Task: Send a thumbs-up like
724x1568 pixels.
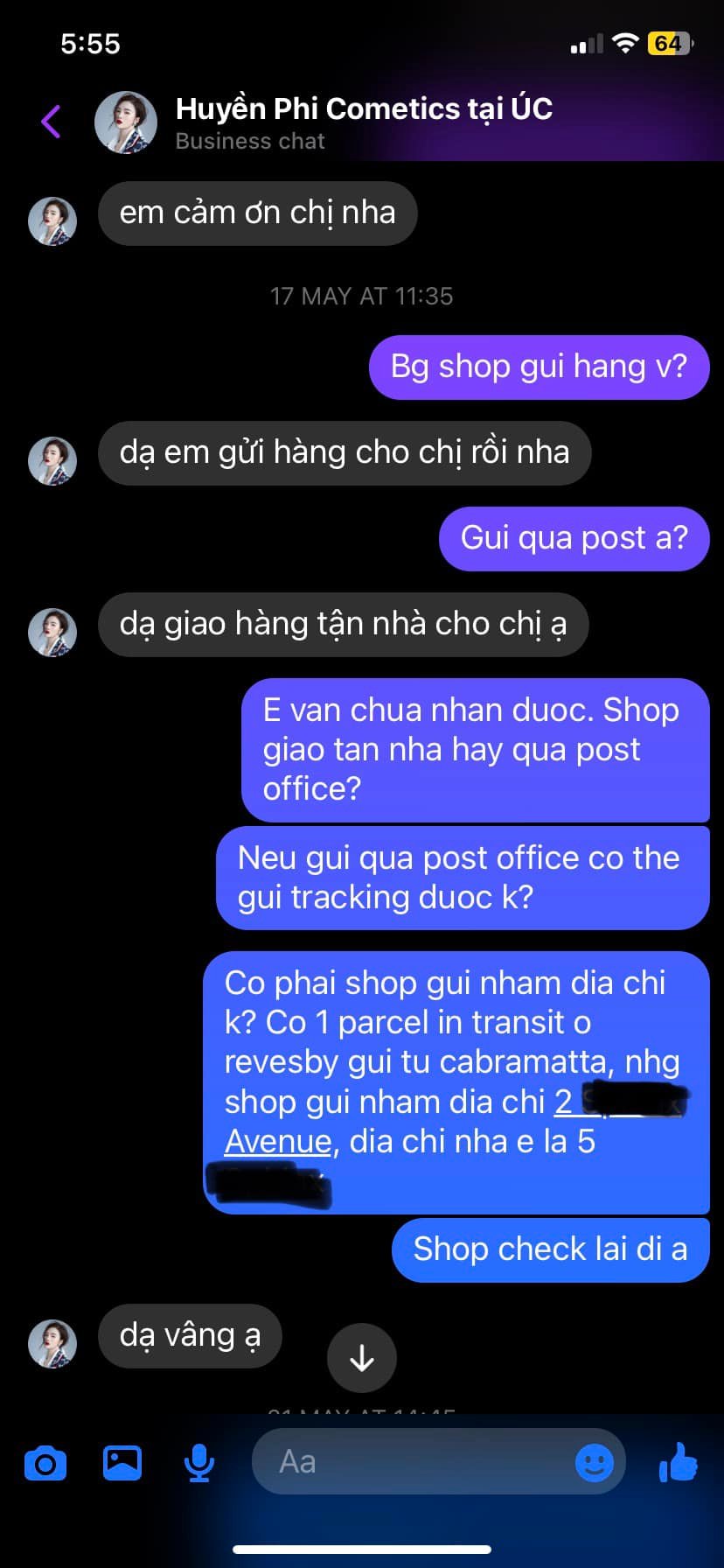Action: [x=678, y=1461]
